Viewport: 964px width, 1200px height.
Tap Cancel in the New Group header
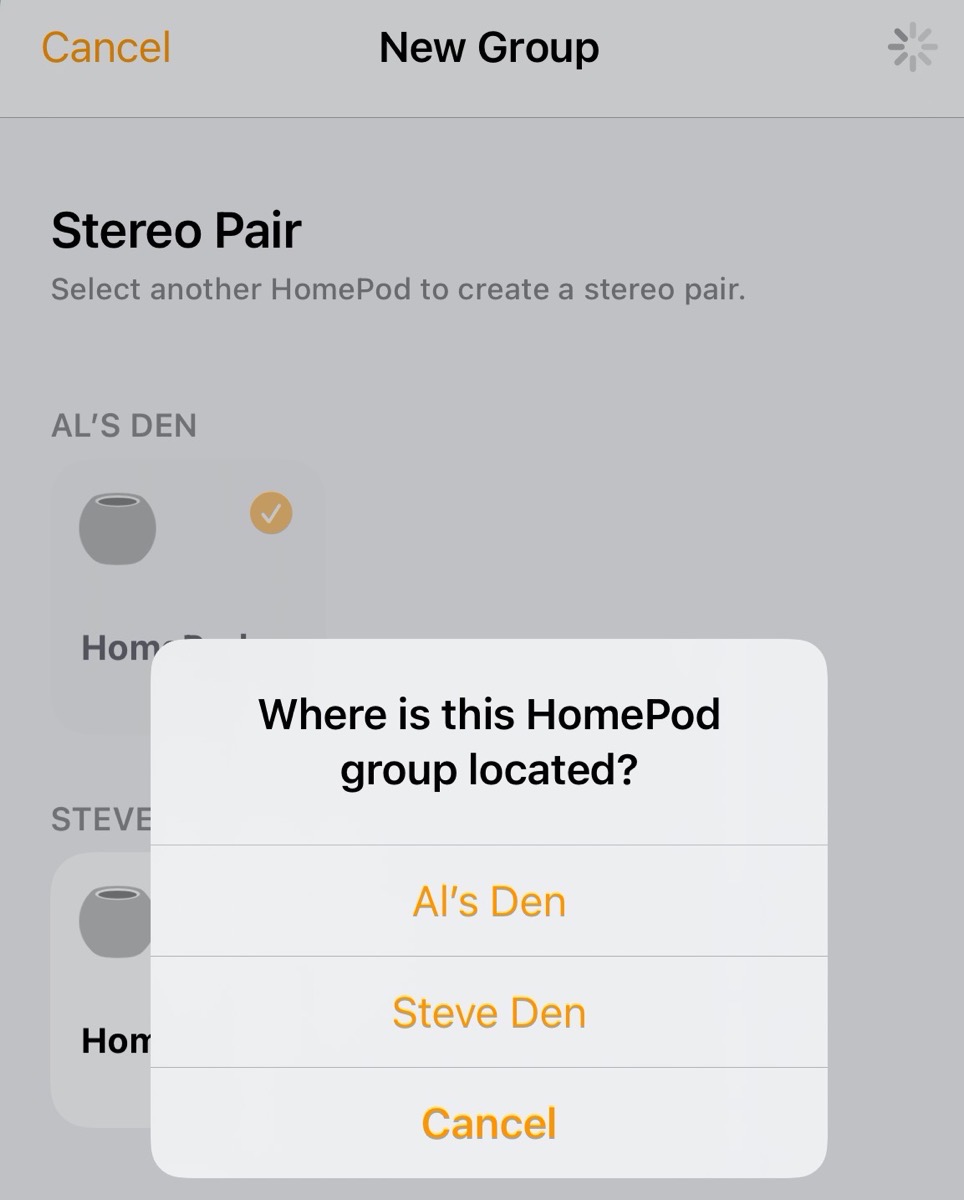pos(106,48)
